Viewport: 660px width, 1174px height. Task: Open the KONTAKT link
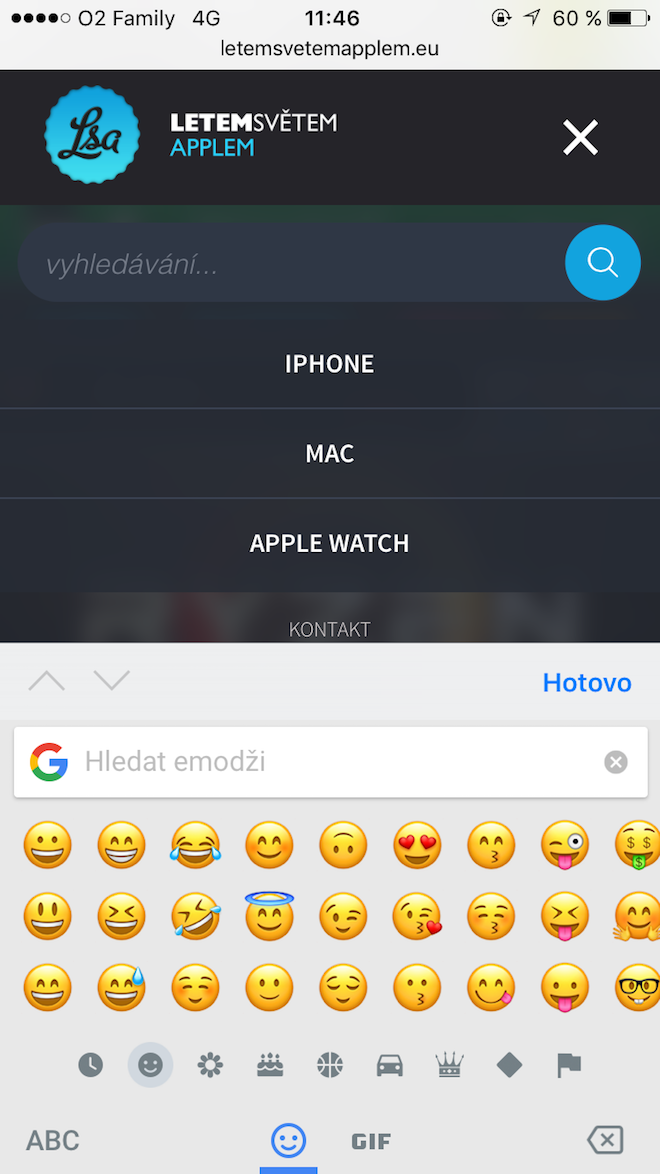click(x=330, y=629)
